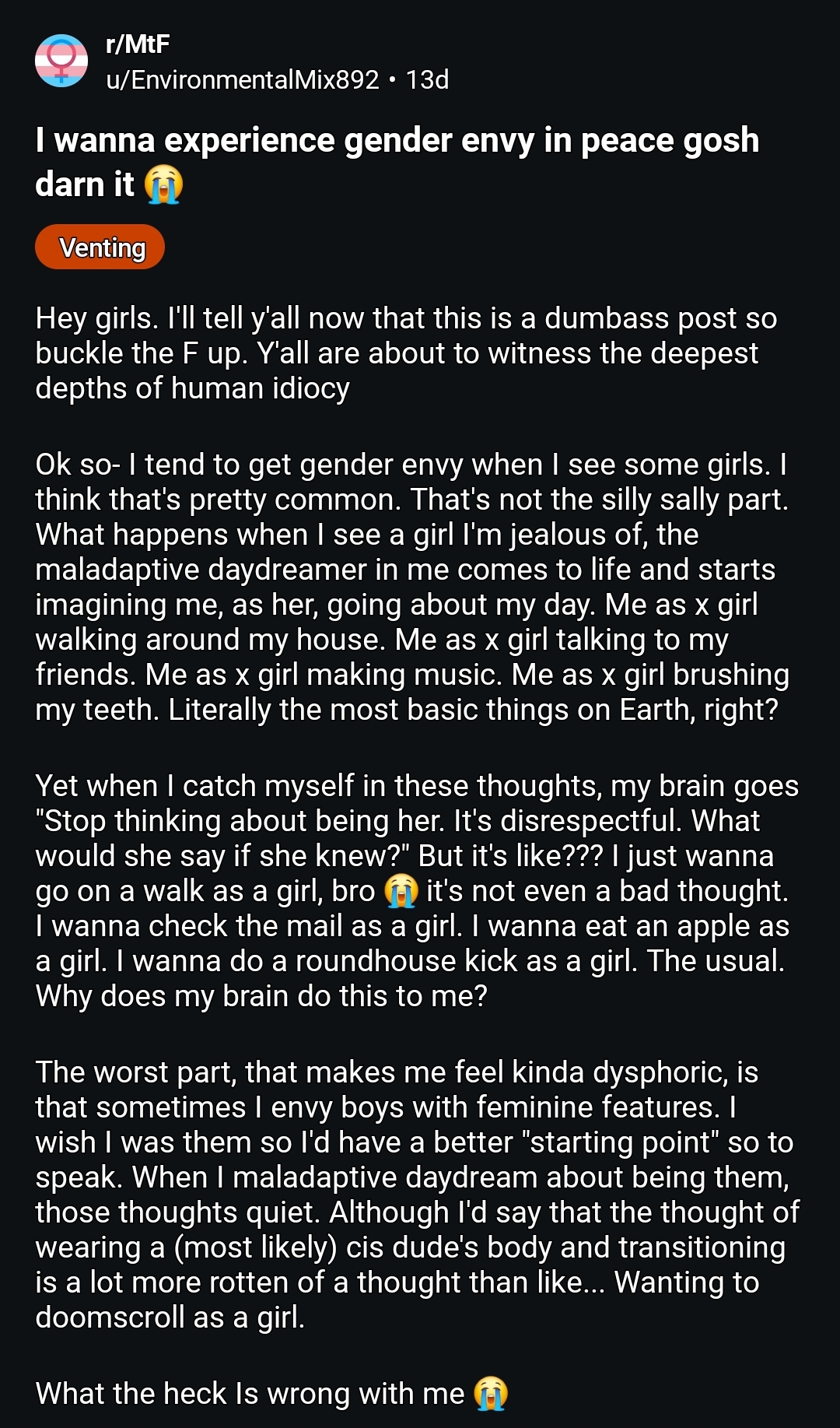View u/EnvironmentalMix892's profile
The image size is (840, 1428).
[x=242, y=79]
